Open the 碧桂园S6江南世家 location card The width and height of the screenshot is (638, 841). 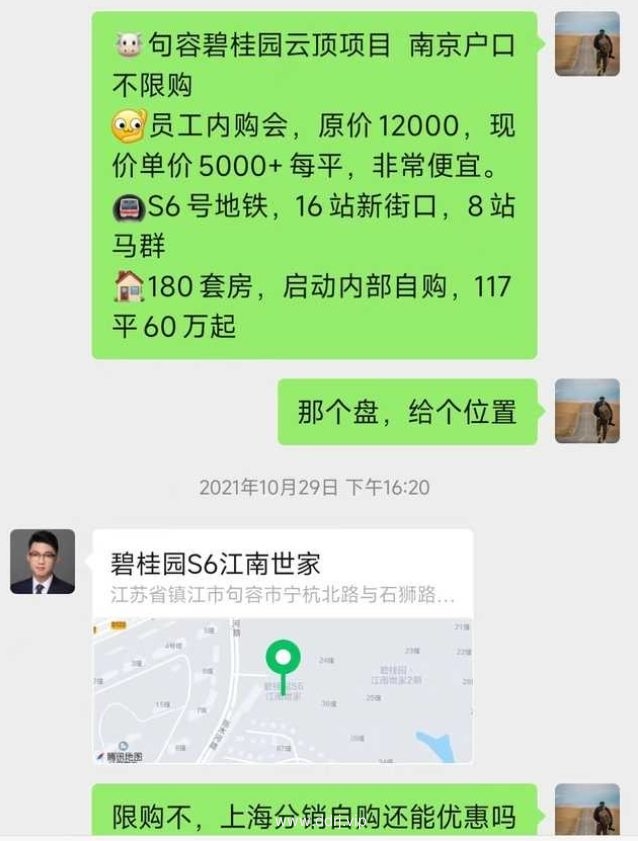283,646
